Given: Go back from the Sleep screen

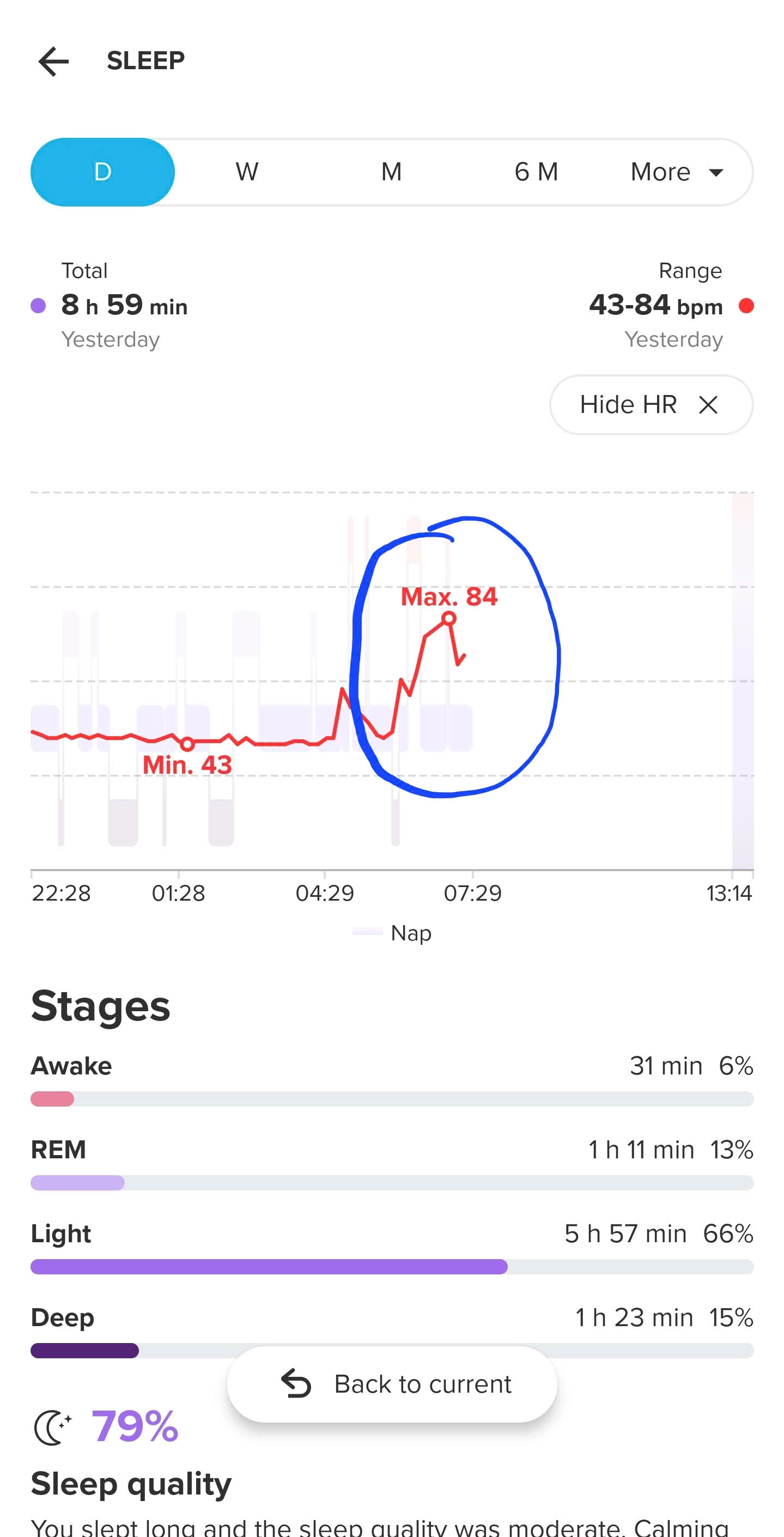Looking at the screenshot, I should point(54,62).
